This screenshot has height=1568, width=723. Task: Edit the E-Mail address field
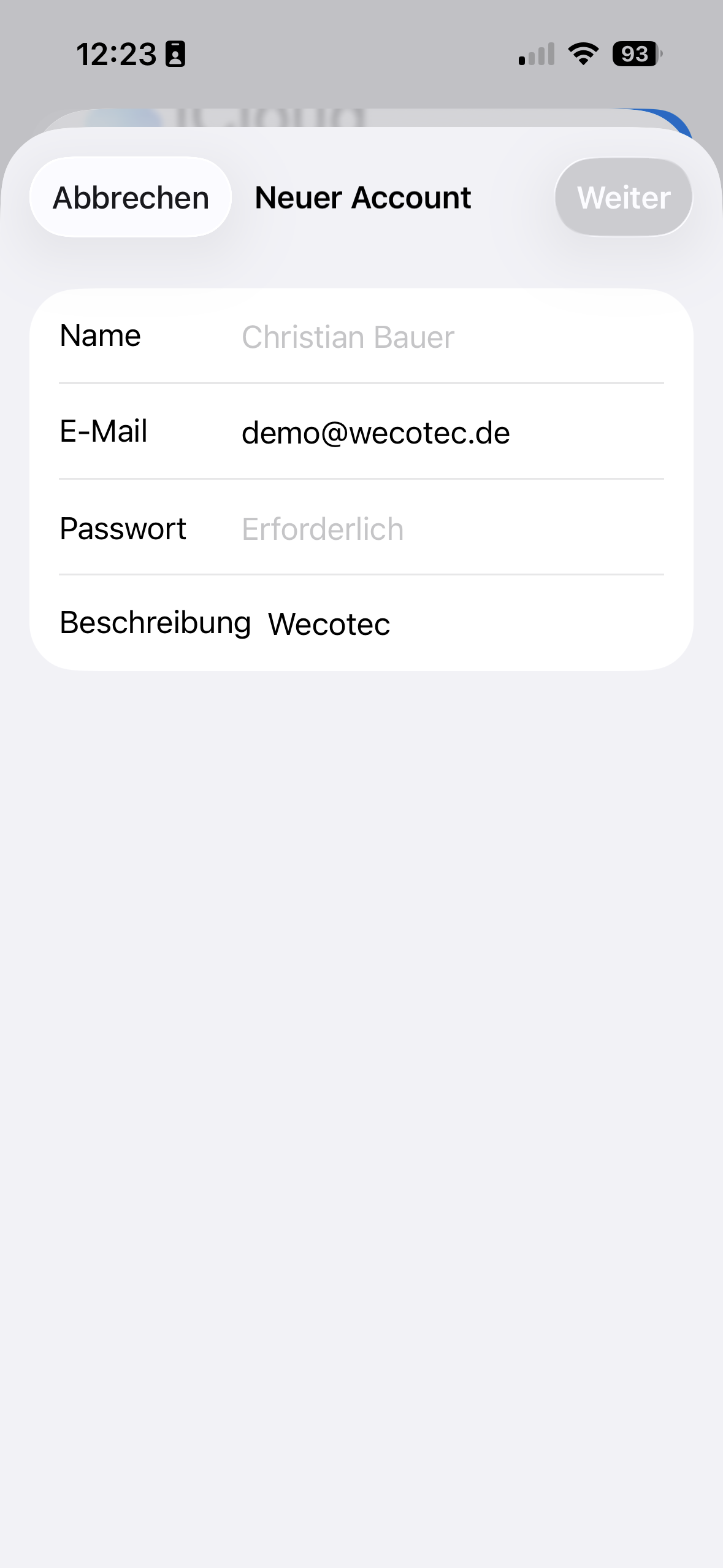click(451, 432)
